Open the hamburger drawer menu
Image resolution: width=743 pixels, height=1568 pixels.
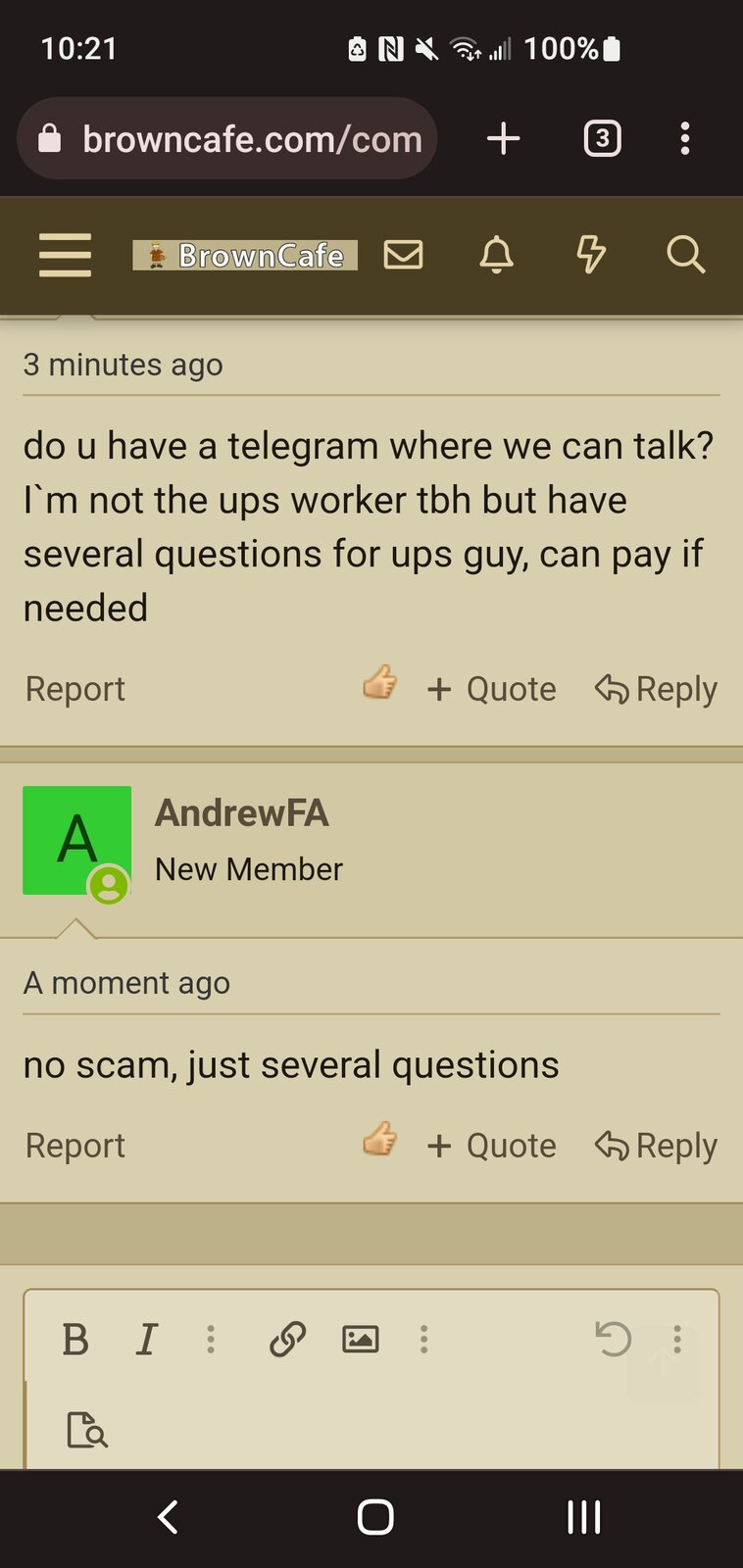click(65, 255)
